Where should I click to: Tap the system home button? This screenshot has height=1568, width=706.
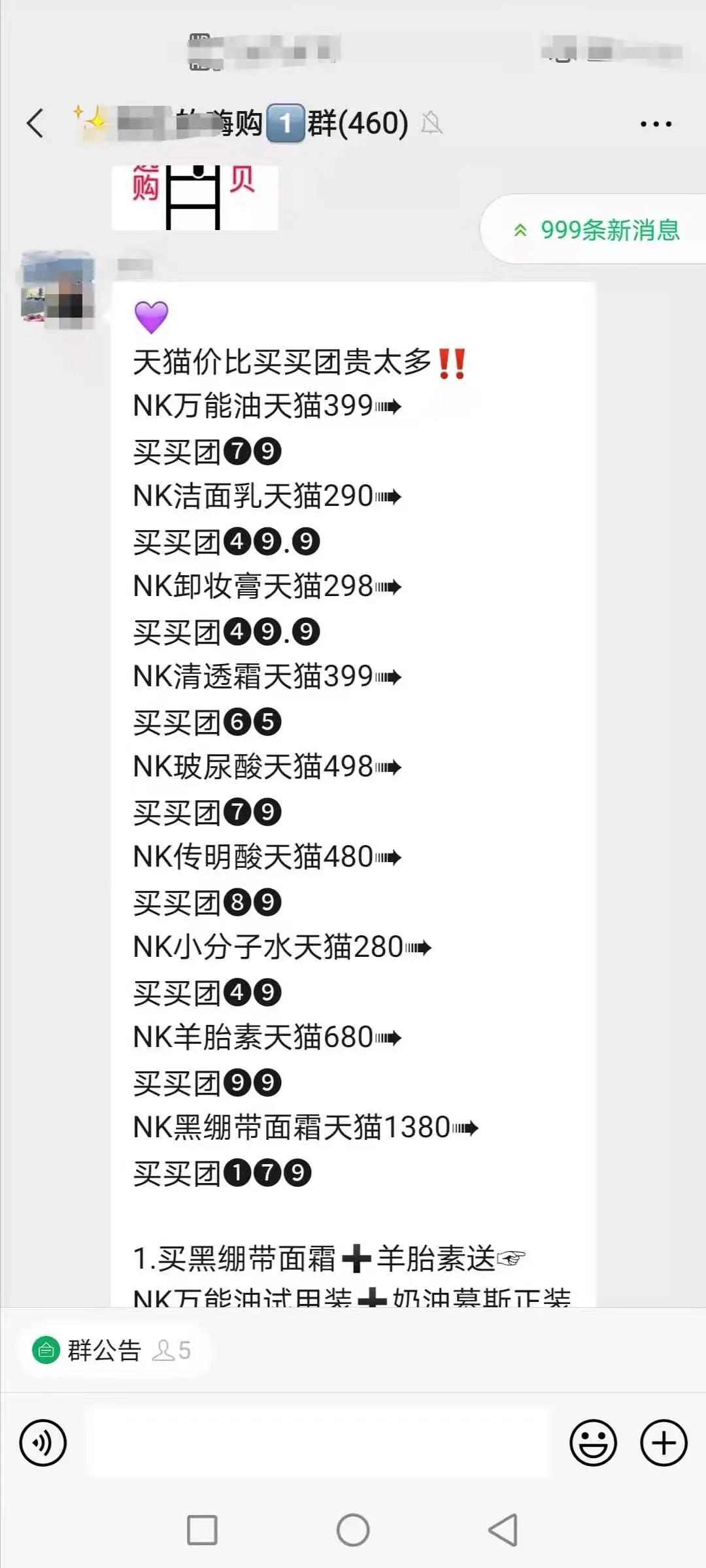(x=353, y=1530)
